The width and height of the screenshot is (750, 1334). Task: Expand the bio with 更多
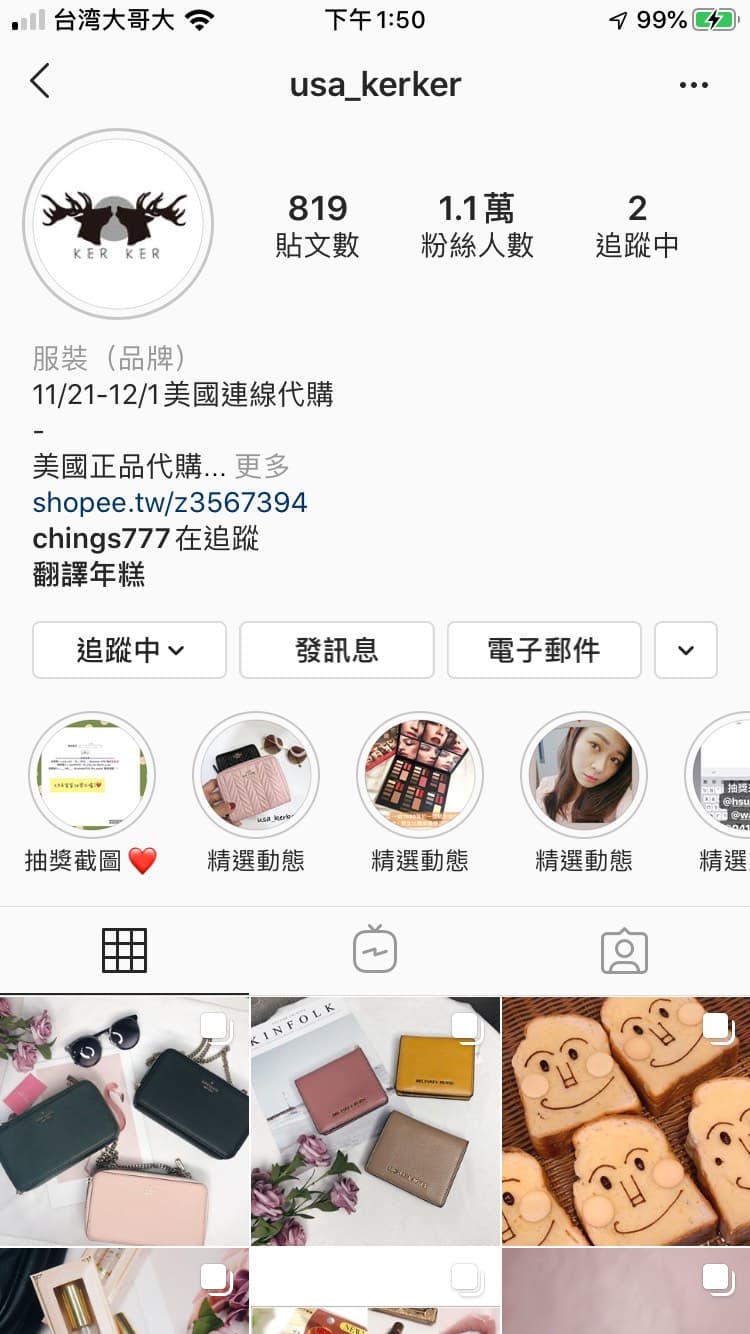click(x=262, y=465)
